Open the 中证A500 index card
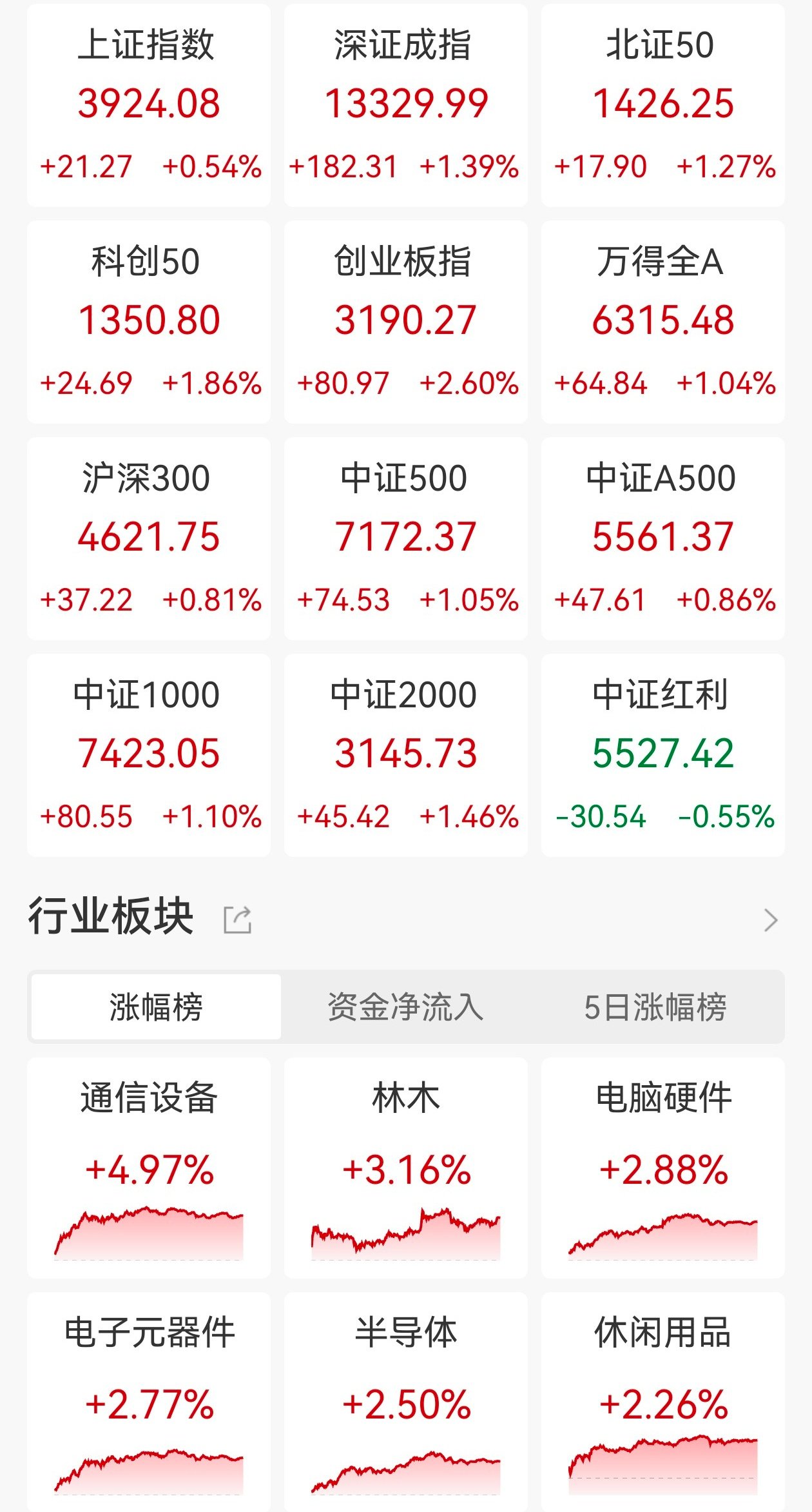This screenshot has width=812, height=1512. pos(662,538)
